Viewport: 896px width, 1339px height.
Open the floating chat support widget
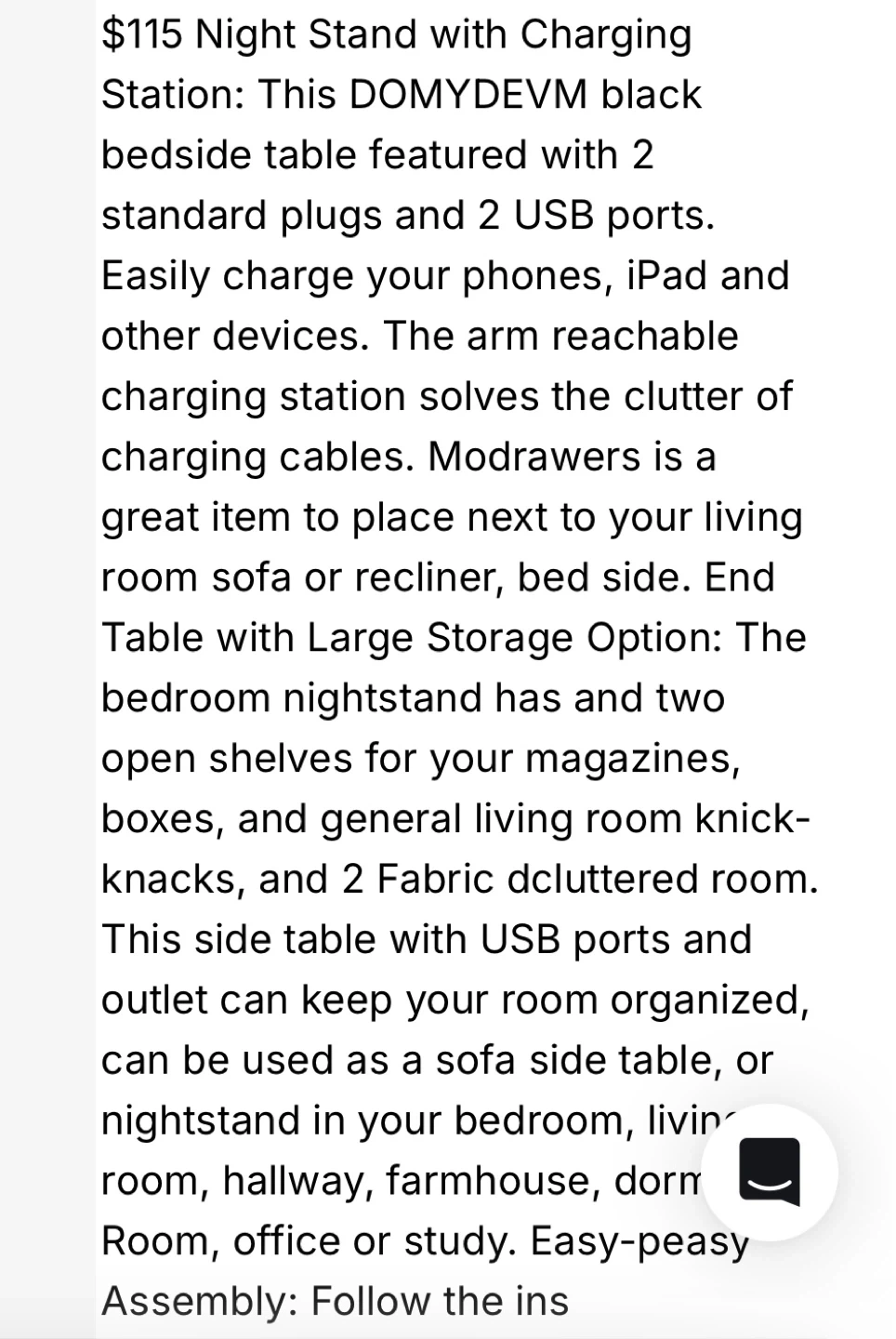pos(769,1172)
